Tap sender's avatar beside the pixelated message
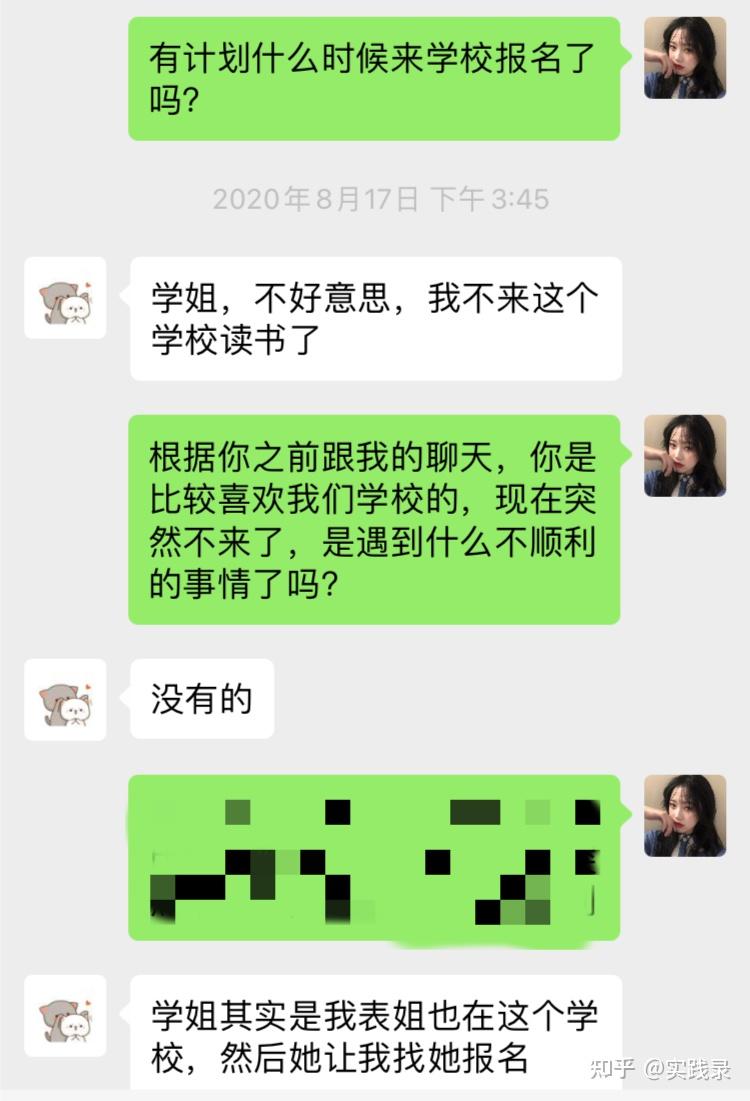This screenshot has height=1101, width=750. tap(685, 815)
